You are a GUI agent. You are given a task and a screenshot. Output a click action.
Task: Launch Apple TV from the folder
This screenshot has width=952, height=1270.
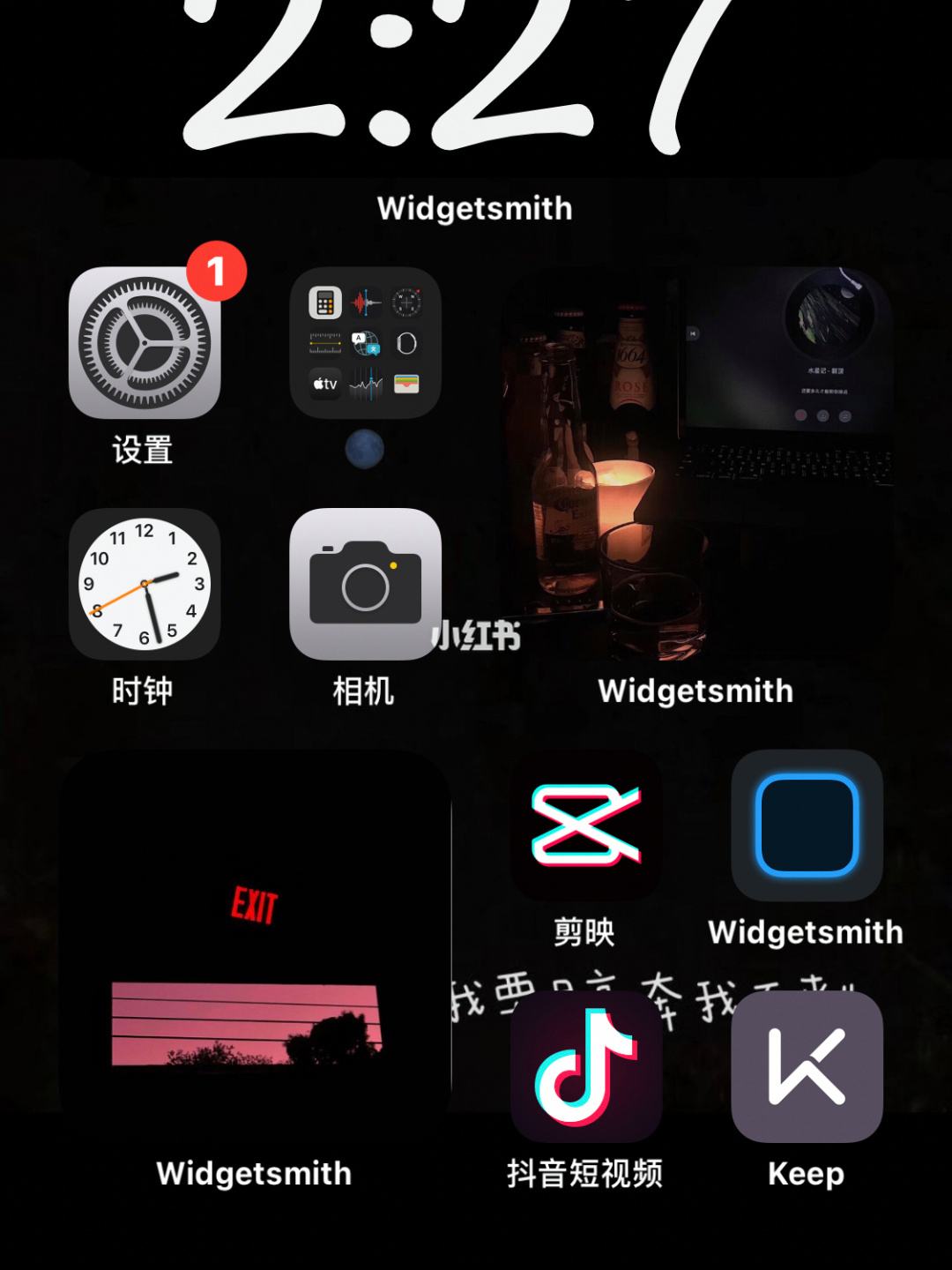(x=324, y=383)
